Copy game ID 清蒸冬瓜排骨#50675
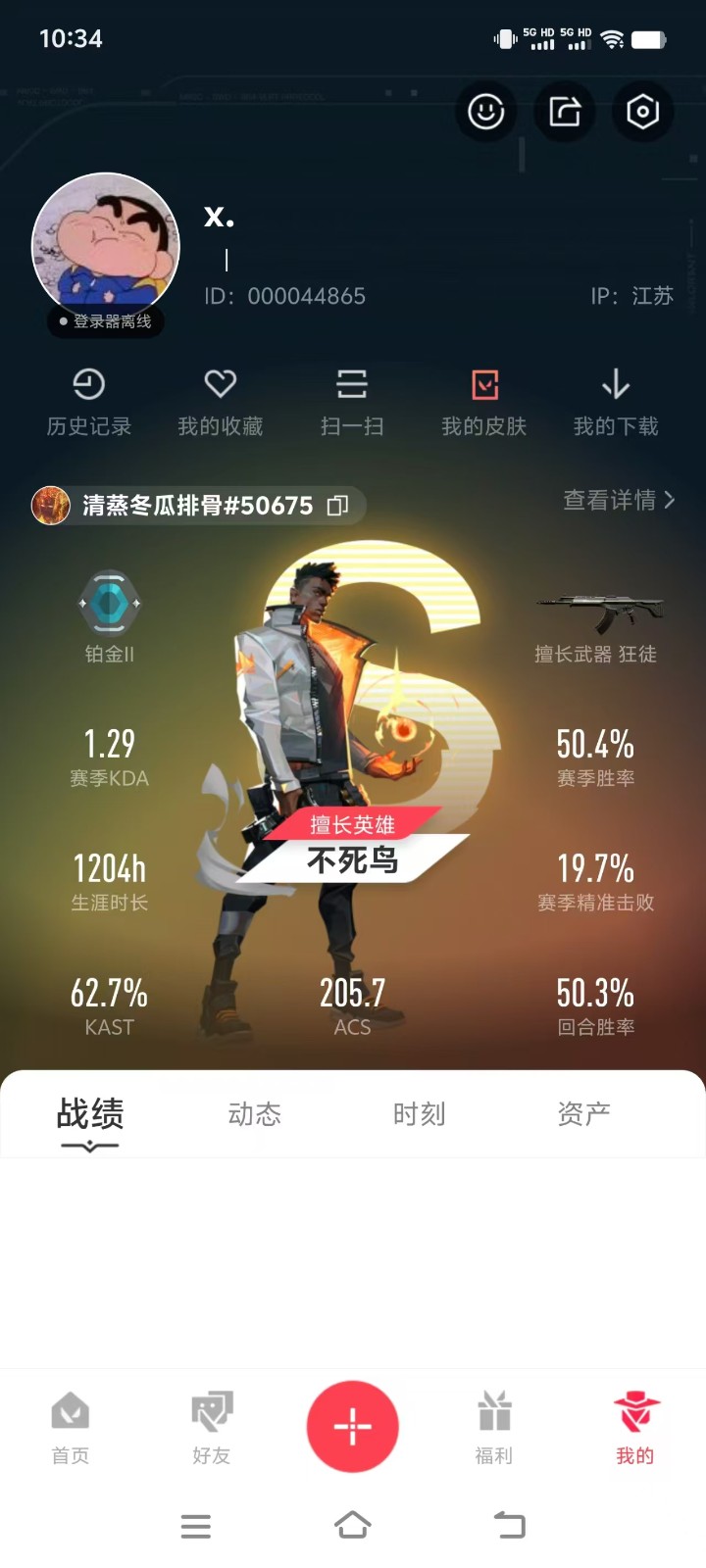This screenshot has width=706, height=1568. click(337, 506)
